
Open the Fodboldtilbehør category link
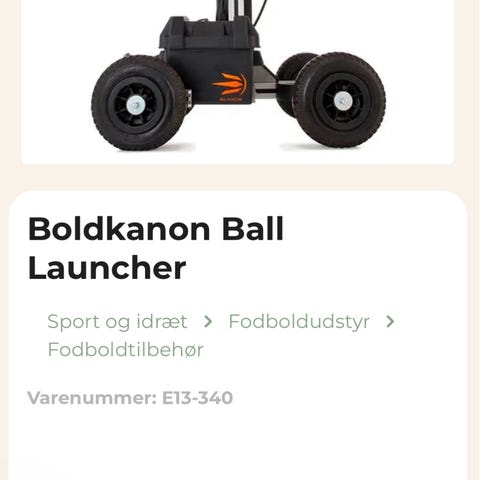tap(125, 350)
